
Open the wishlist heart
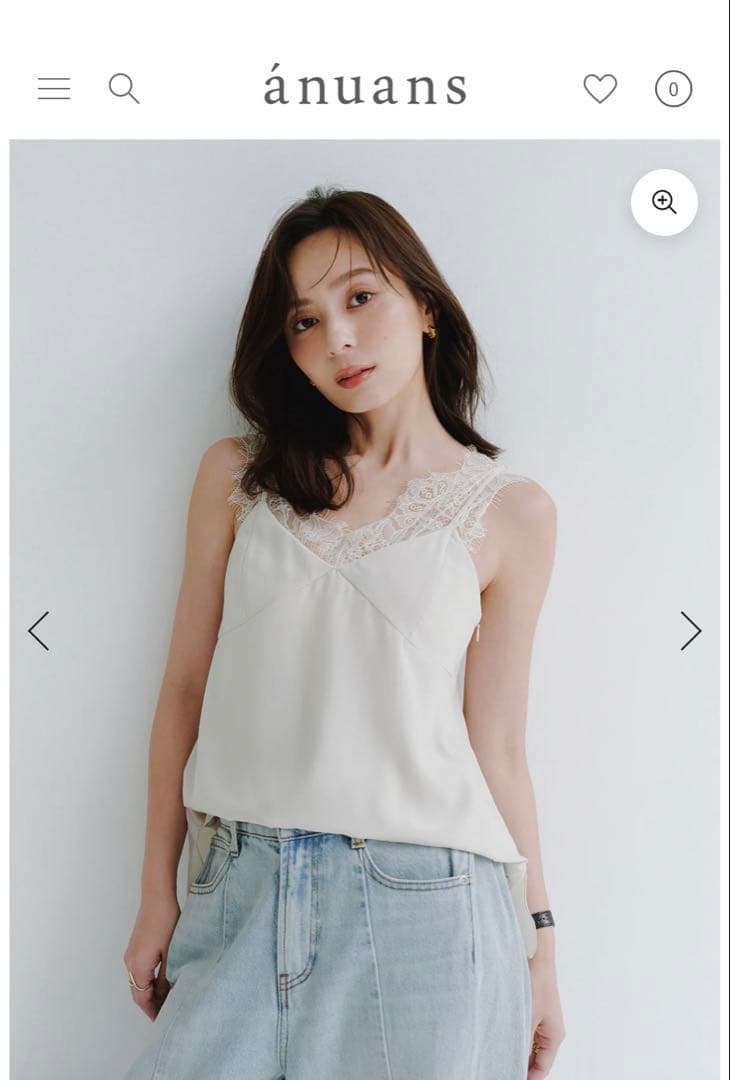click(600, 89)
